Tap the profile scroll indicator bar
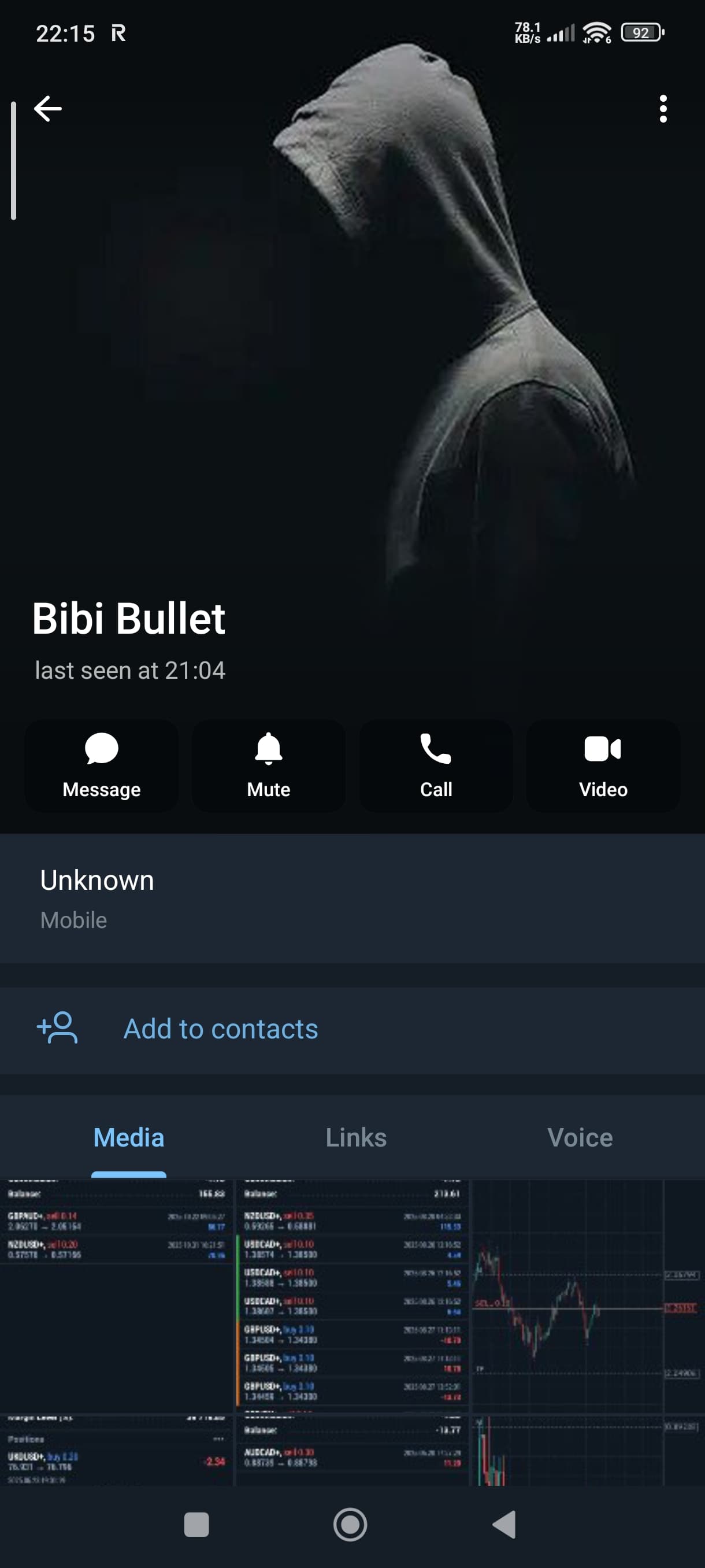Viewport: 705px width, 1568px height. 13,158
